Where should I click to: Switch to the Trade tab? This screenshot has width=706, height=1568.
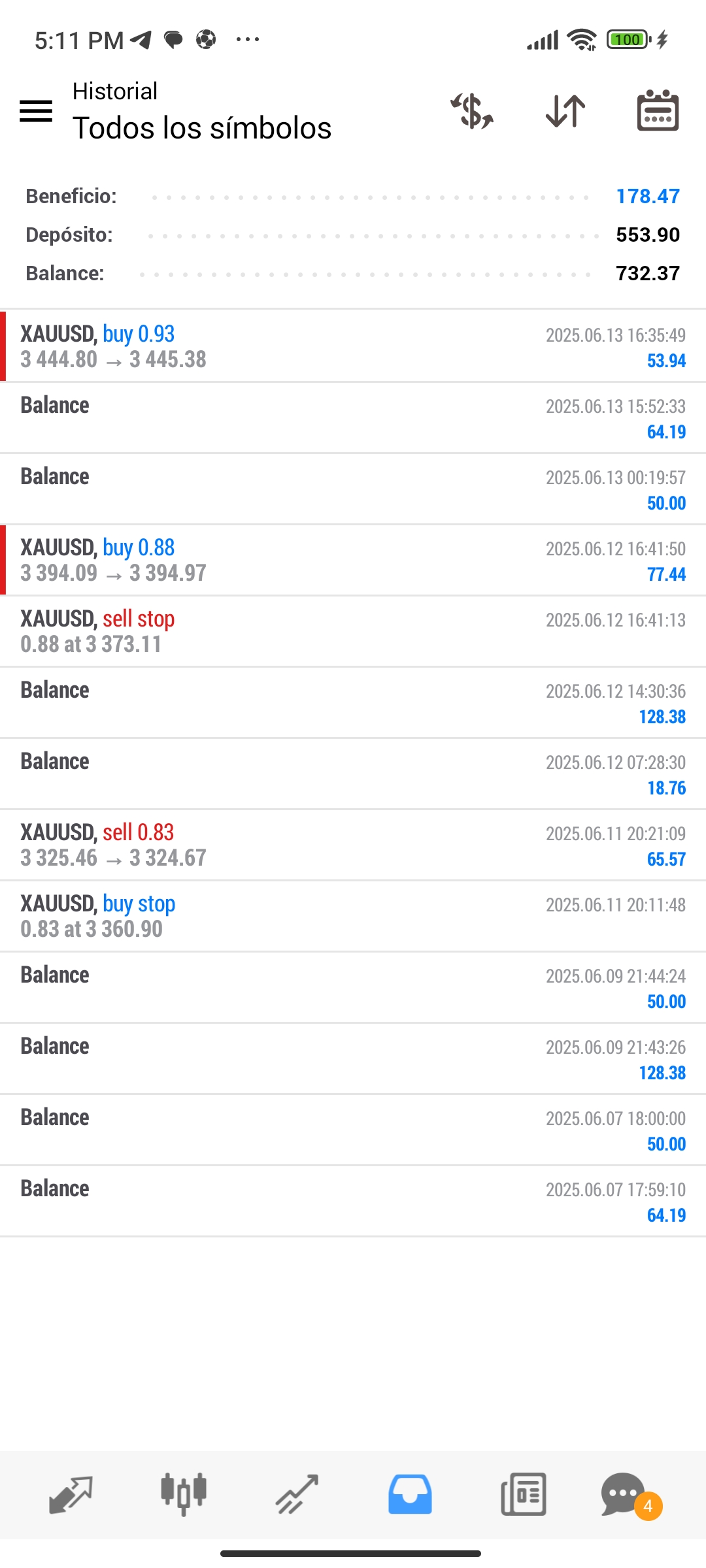tap(297, 1494)
